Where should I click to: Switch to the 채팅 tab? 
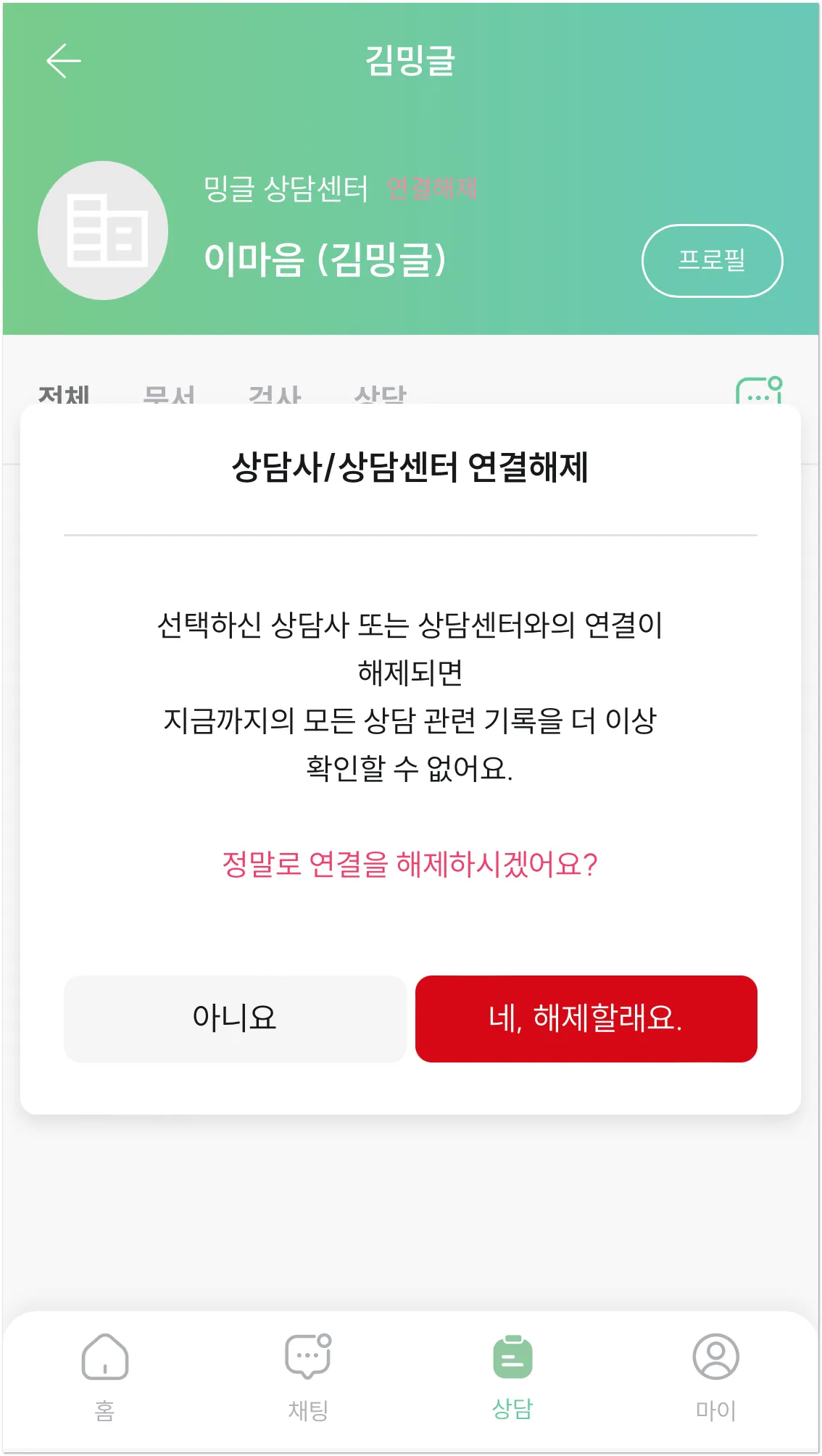pyautogui.click(x=309, y=1373)
